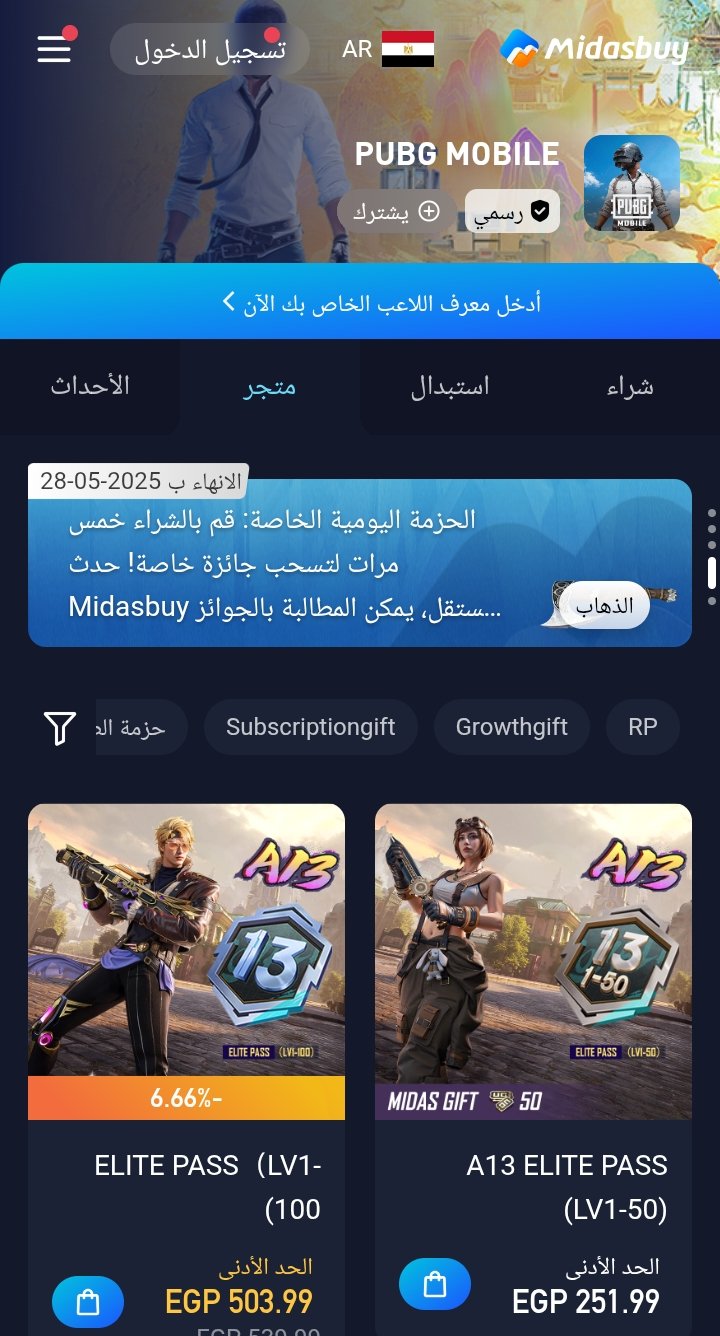Screen dimensions: 720x1336
Task: Open the filter funnel icon
Action: point(60,728)
